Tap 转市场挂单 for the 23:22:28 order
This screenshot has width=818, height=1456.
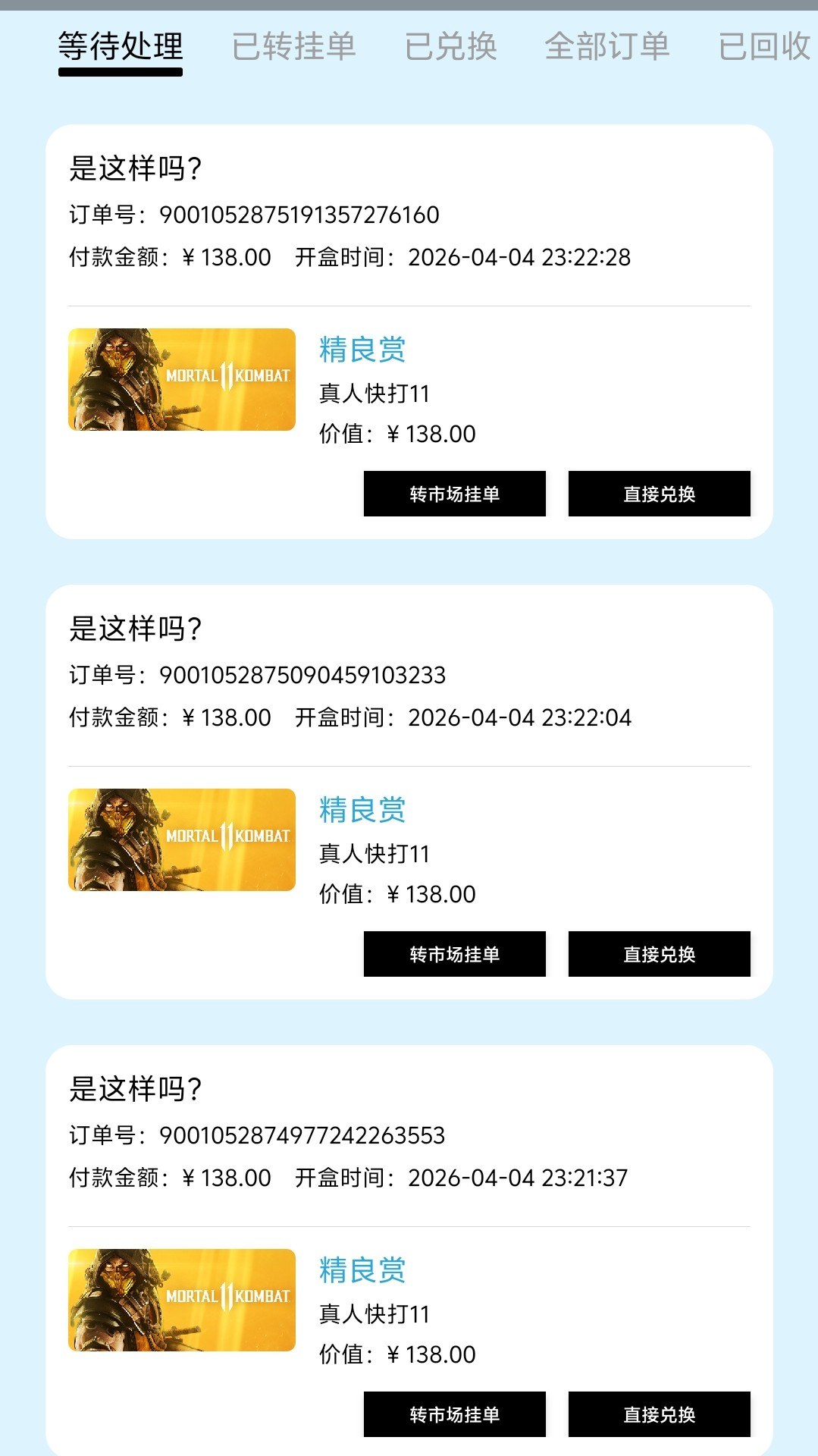coord(454,494)
